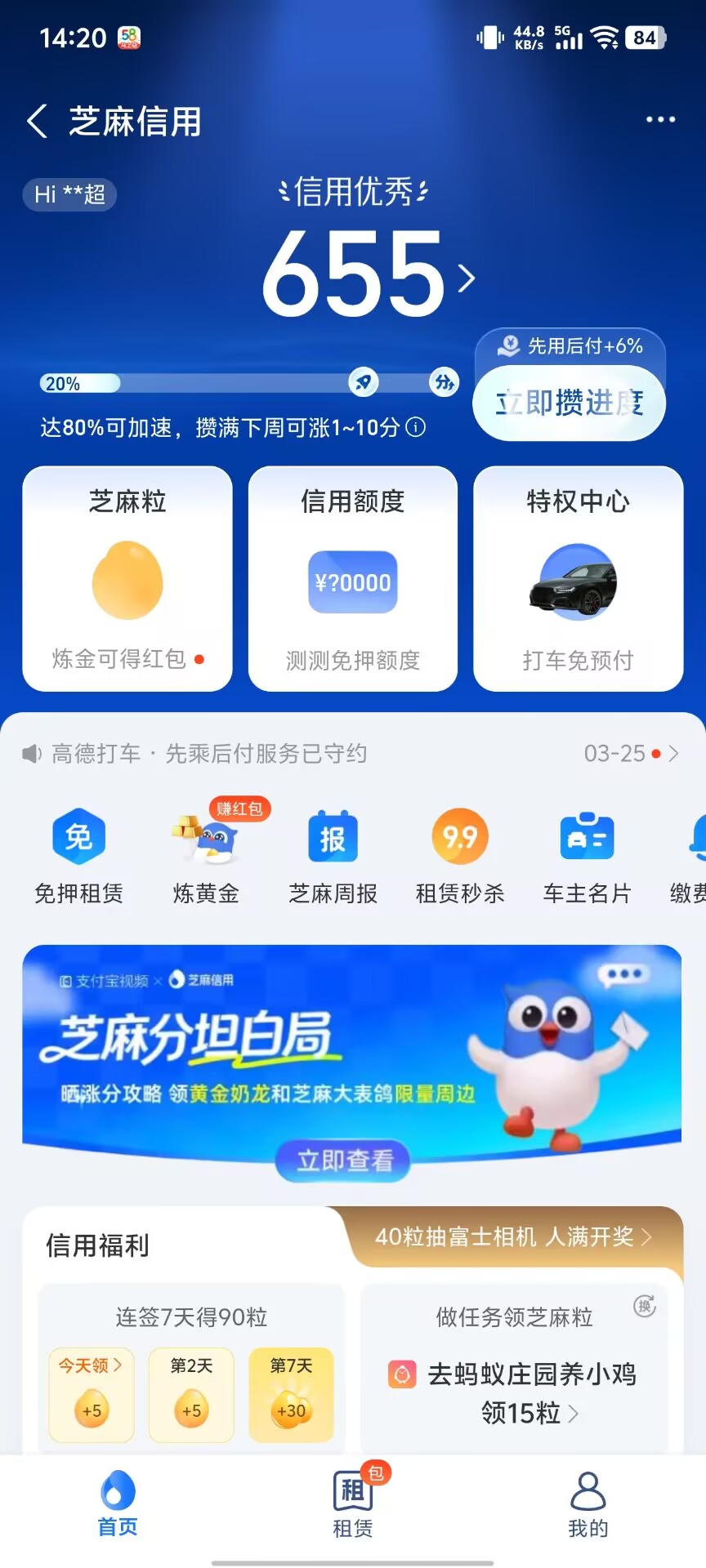
Task: Open the 特权中心 card
Action: click(579, 578)
